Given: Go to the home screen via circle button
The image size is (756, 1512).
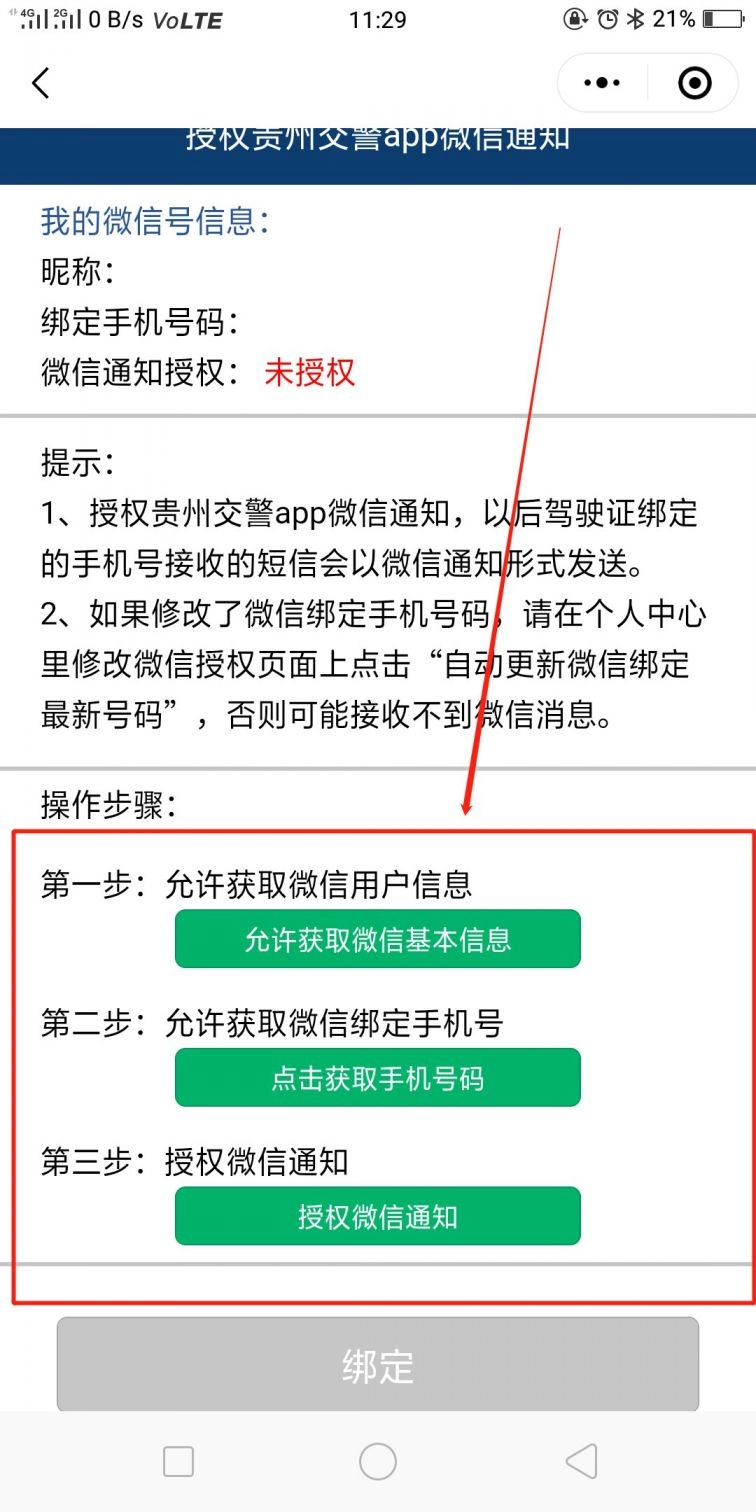Looking at the screenshot, I should point(378,1462).
